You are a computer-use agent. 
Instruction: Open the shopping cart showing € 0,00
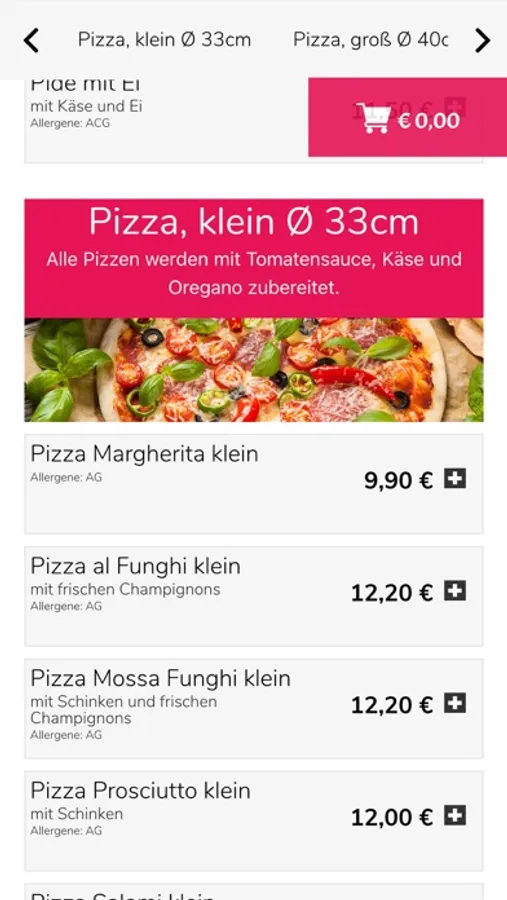pos(408,117)
